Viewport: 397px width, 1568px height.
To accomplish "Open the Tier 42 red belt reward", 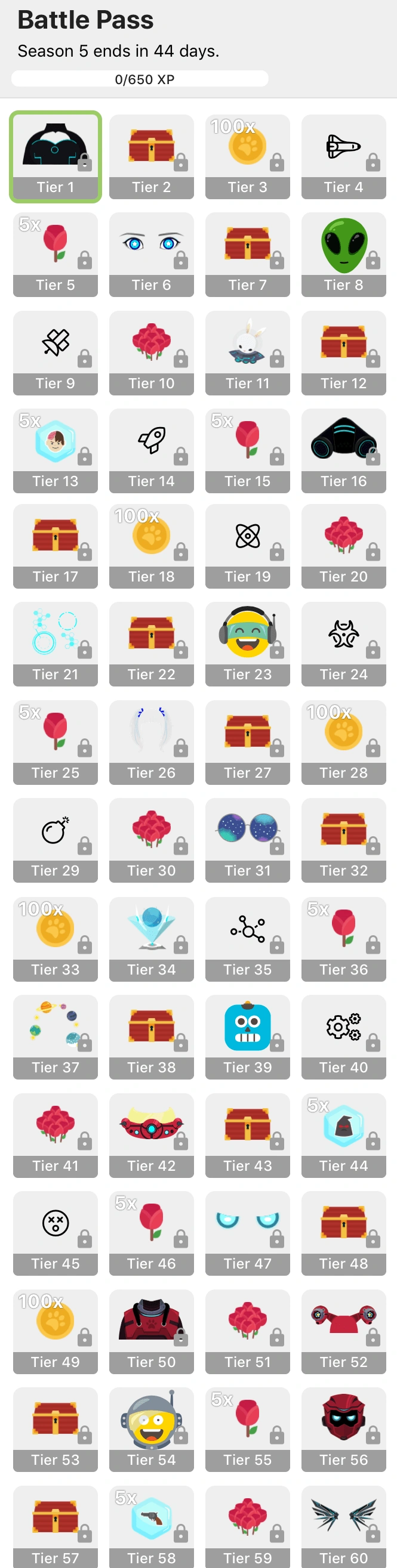I will point(152,1135).
